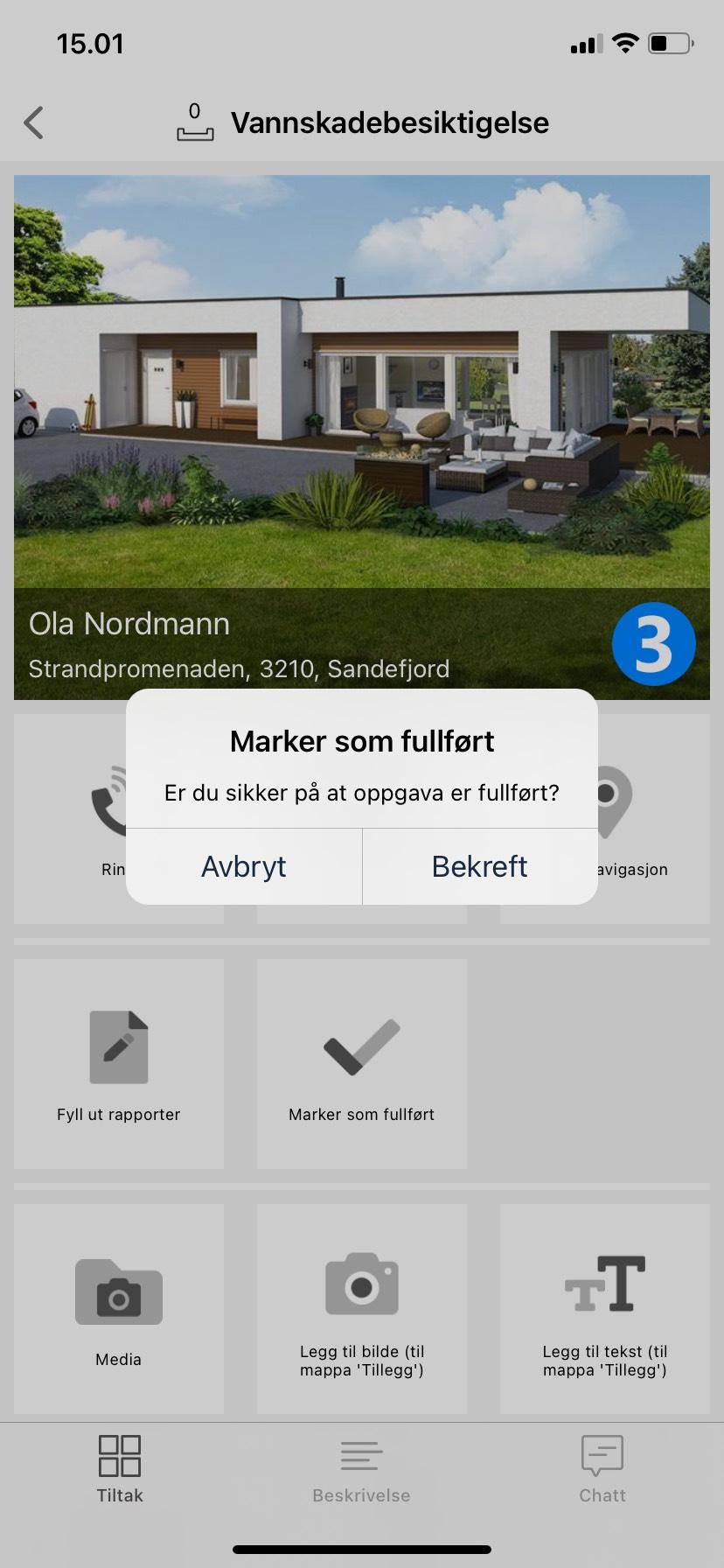Tap Legg til bilde camera tile
The height and width of the screenshot is (1568, 724).
pyautogui.click(x=361, y=1308)
